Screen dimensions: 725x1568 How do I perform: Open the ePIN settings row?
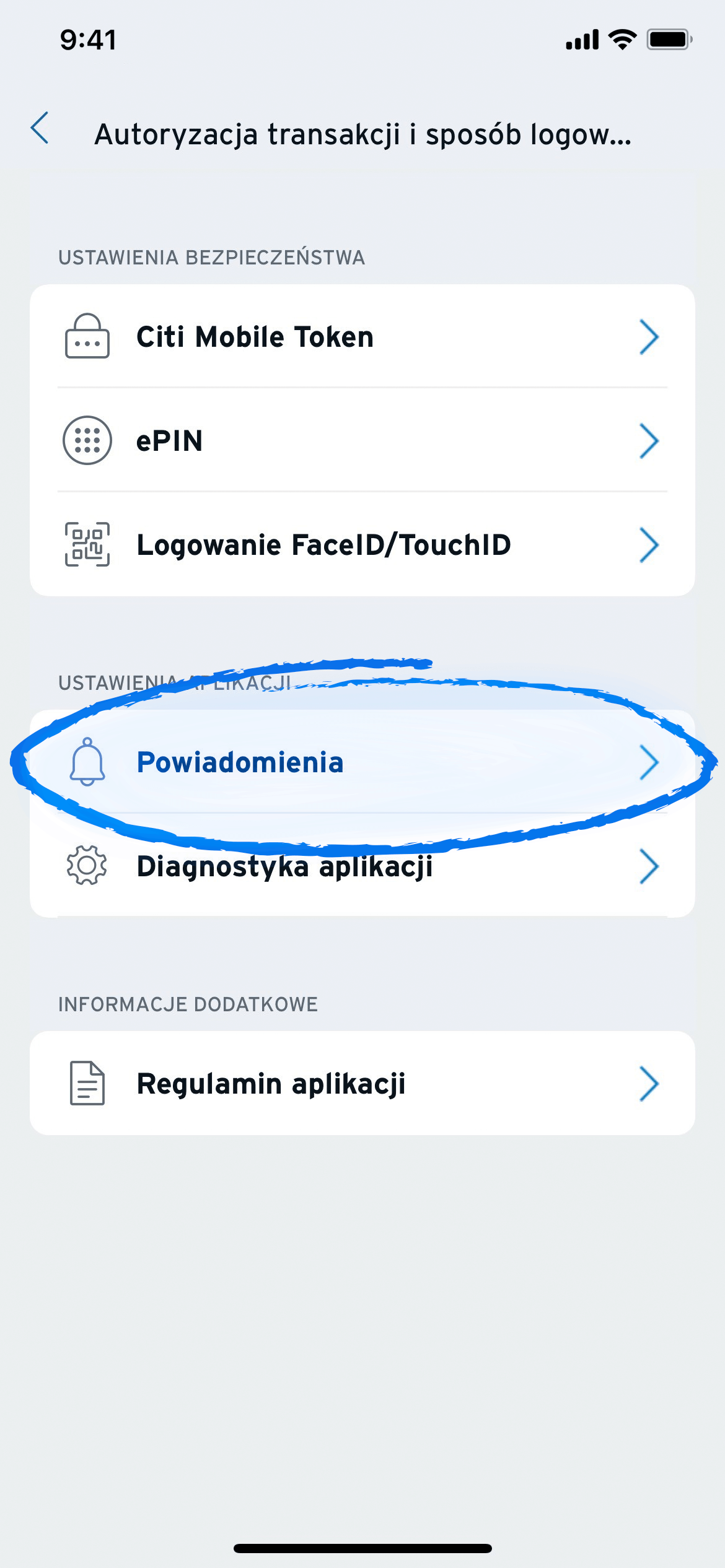point(362,441)
